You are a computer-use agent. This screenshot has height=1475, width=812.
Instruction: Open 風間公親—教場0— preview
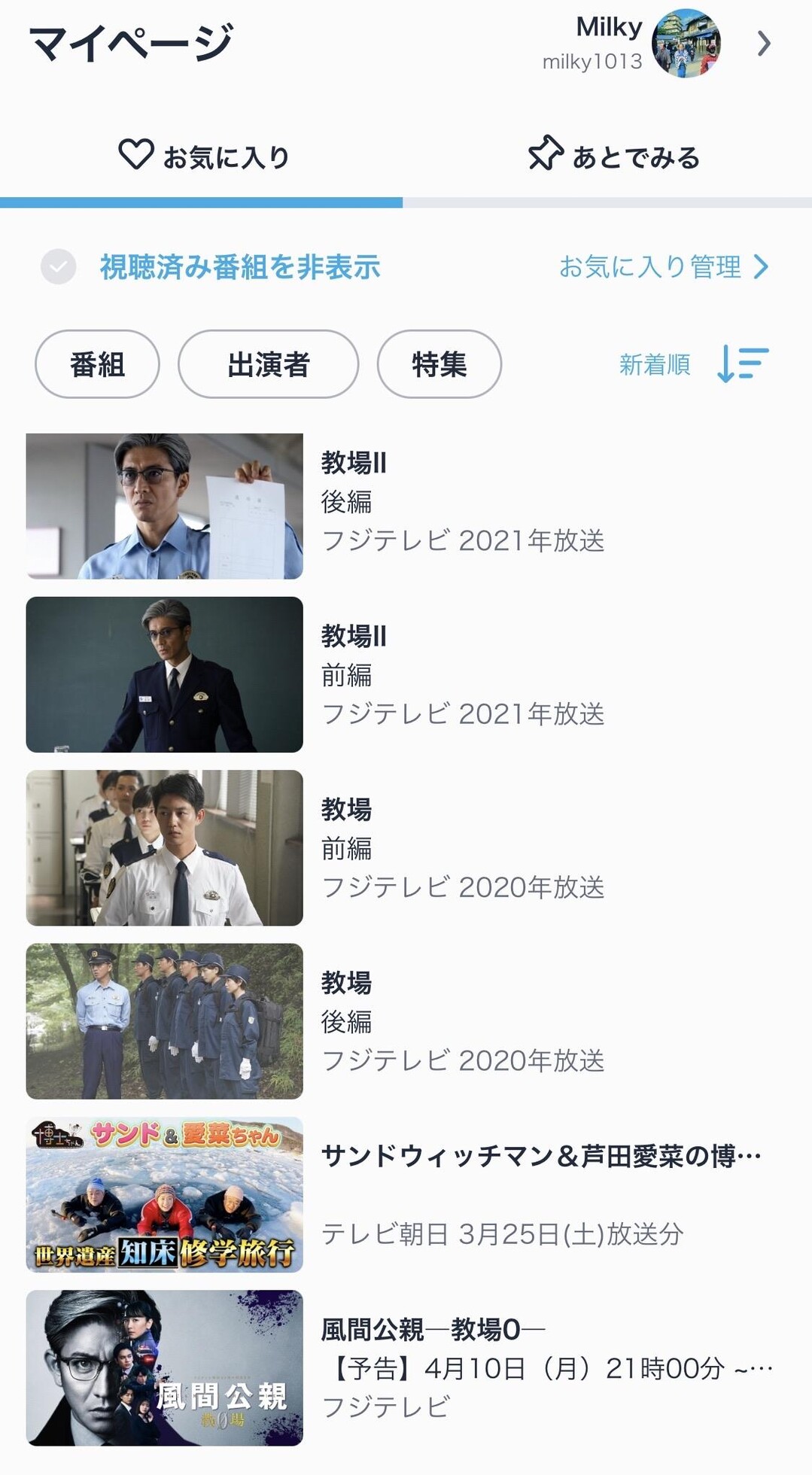point(406,1367)
